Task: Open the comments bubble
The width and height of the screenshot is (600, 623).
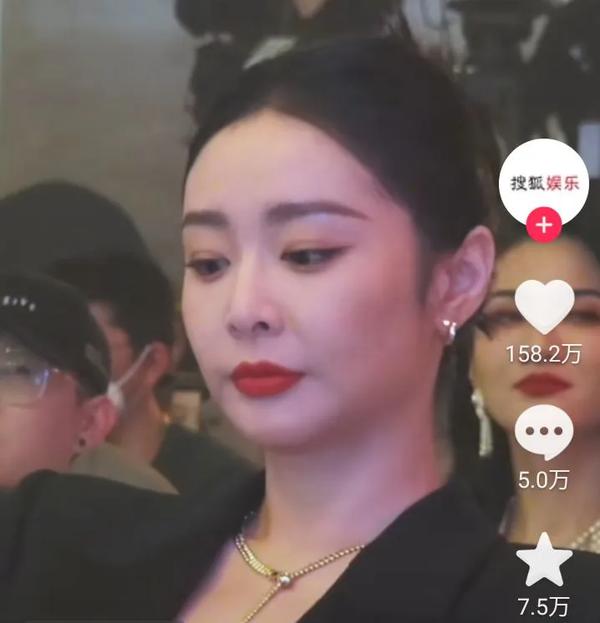Action: (x=544, y=434)
